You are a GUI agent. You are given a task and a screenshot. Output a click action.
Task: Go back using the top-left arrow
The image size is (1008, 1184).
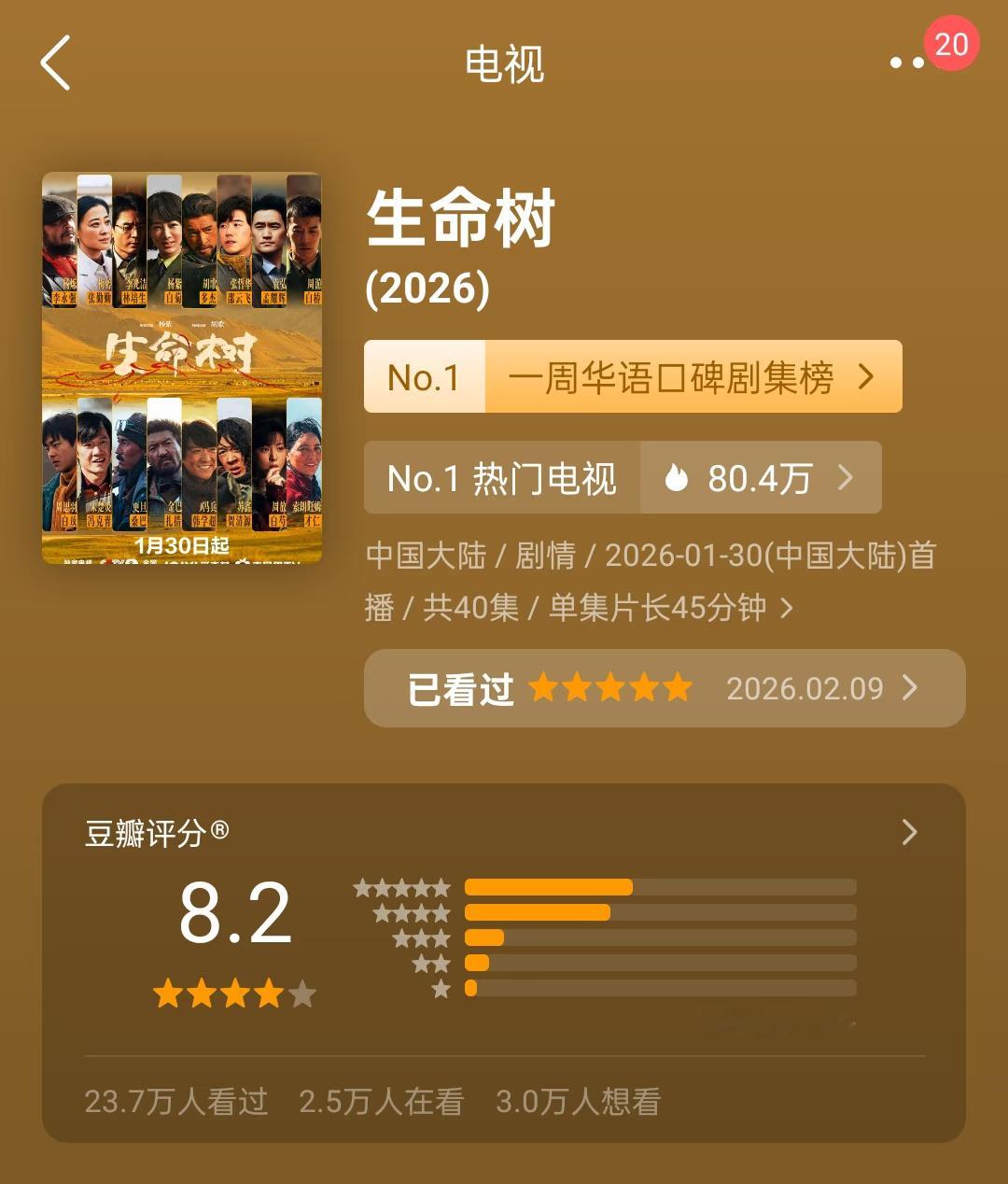click(56, 63)
